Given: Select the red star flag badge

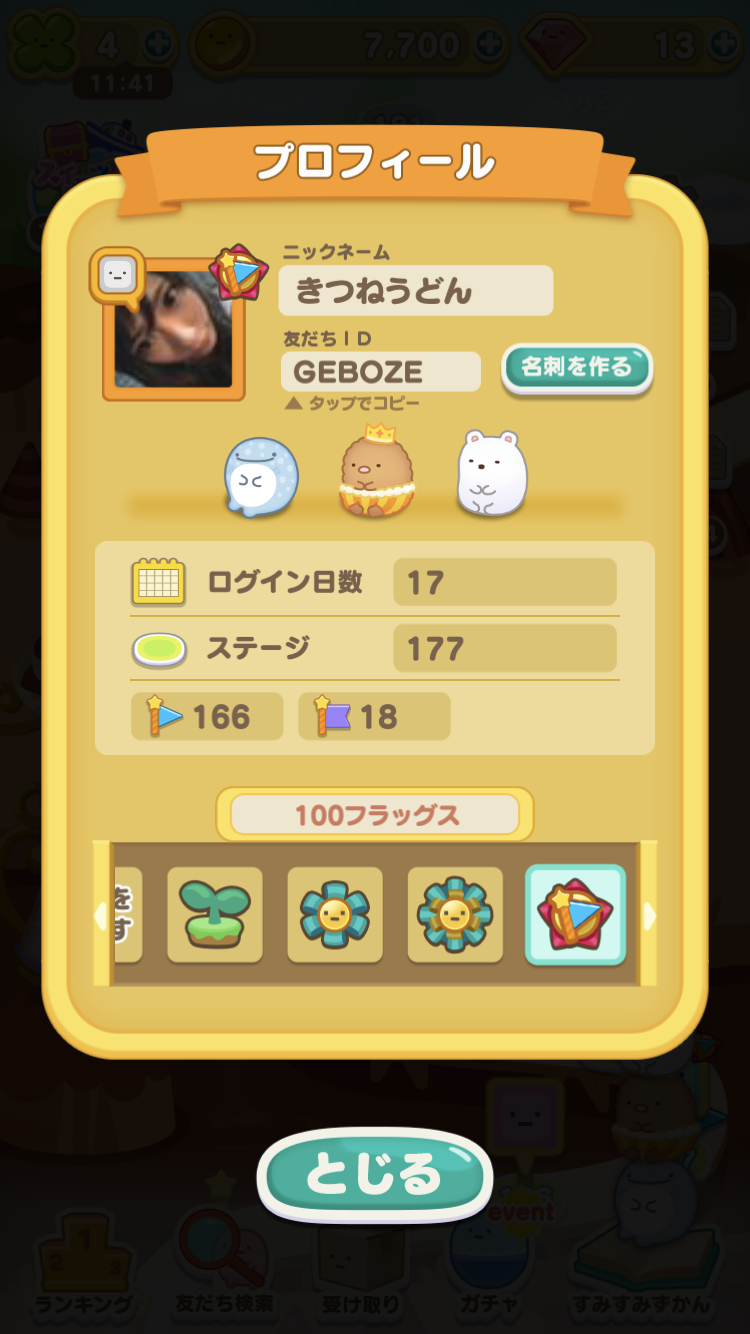Looking at the screenshot, I should pos(575,914).
